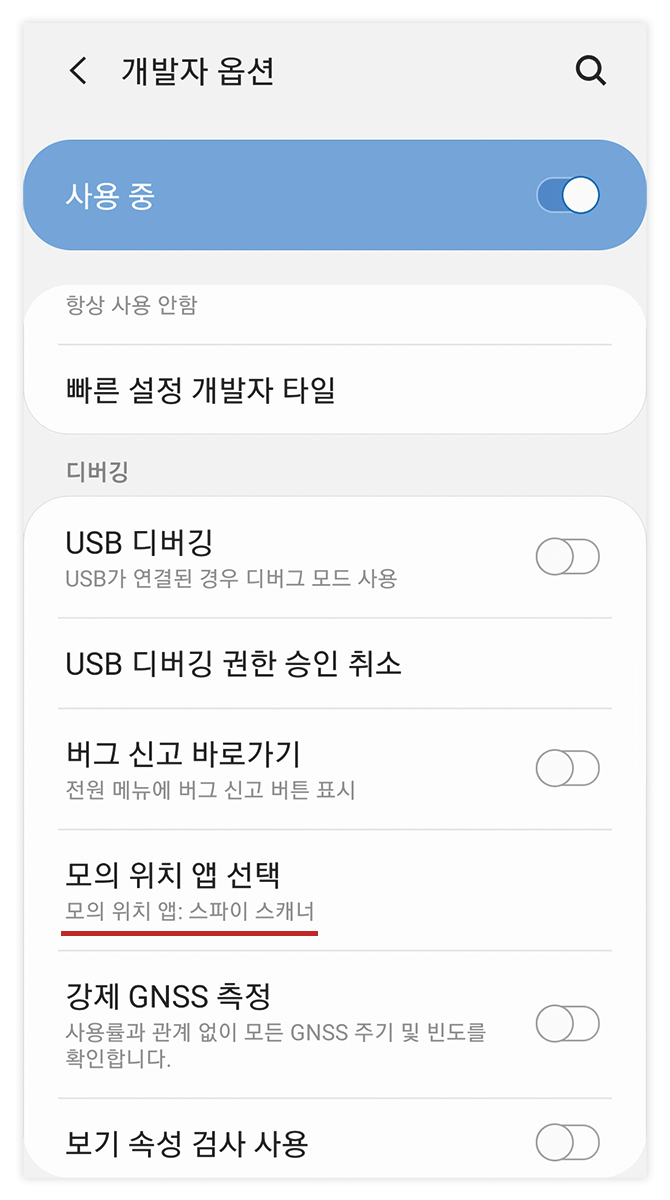Open 모의 위치 앱 선택

click(x=335, y=890)
